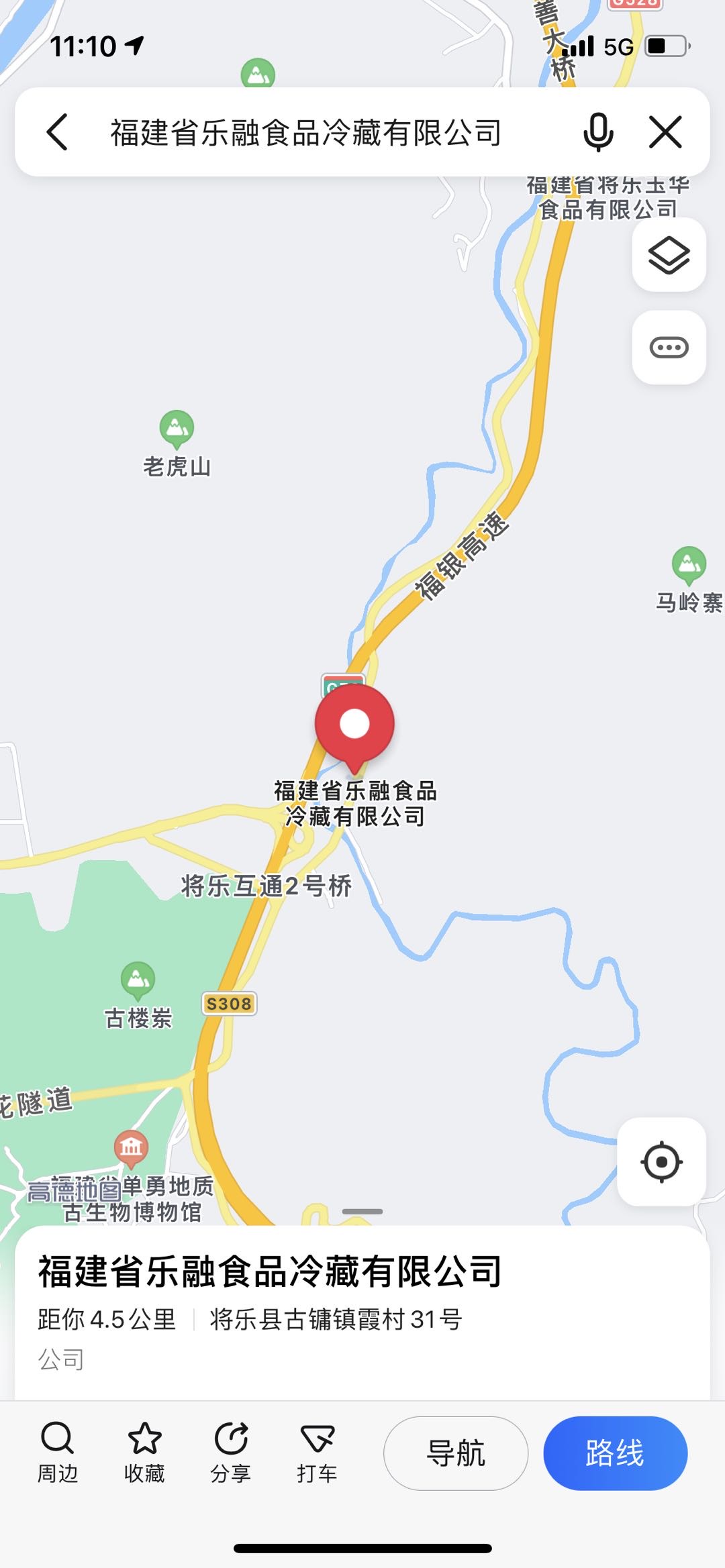Edit the search text 福建省乐融食品冷藏有限公司
This screenshot has height=1568, width=725.
pyautogui.click(x=306, y=132)
